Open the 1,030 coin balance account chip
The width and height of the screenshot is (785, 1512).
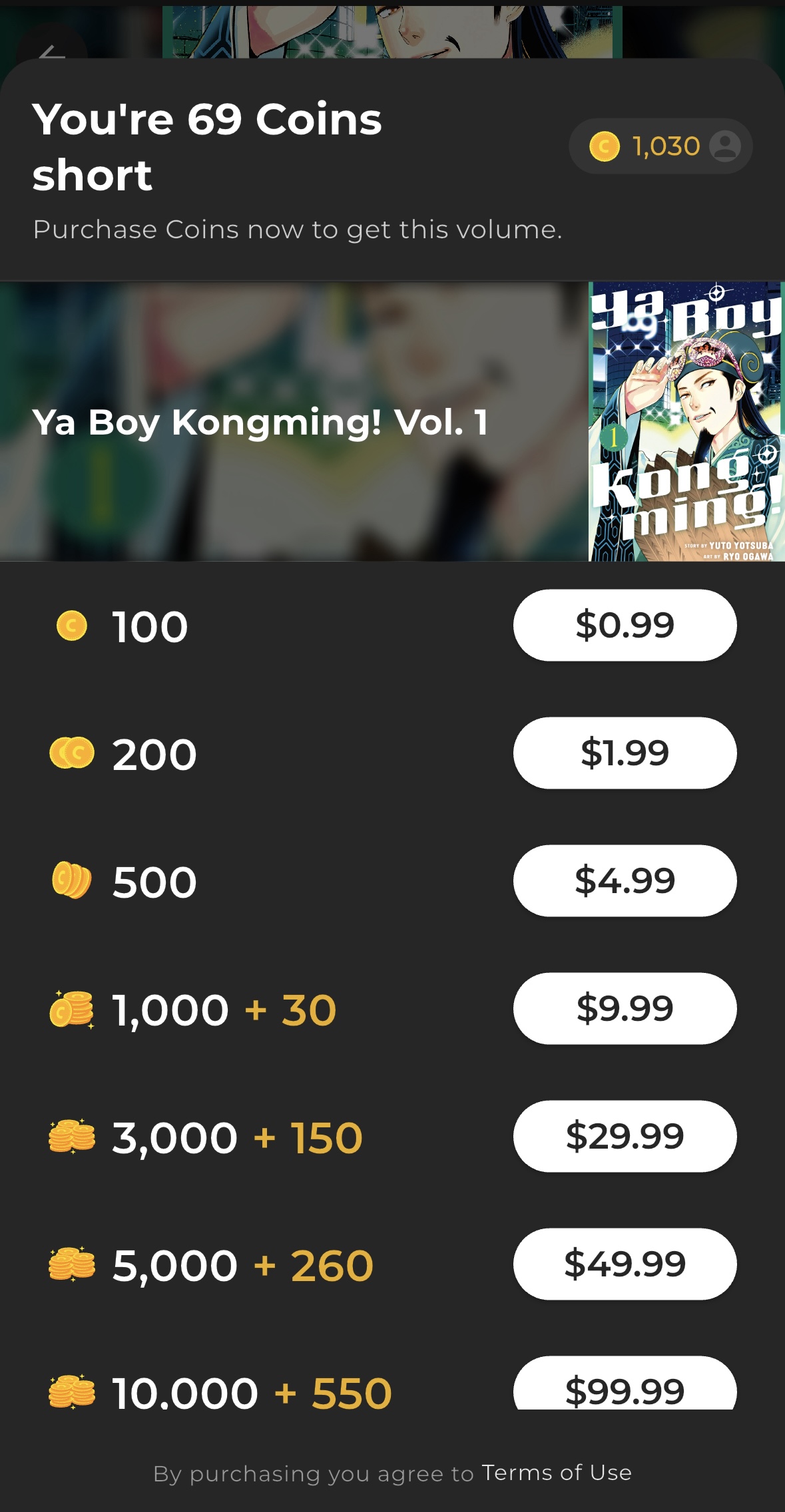(660, 146)
